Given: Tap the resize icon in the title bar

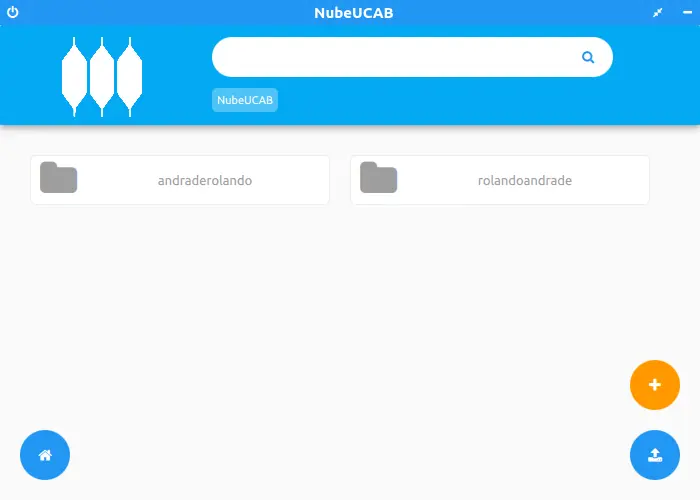Looking at the screenshot, I should 657,12.
